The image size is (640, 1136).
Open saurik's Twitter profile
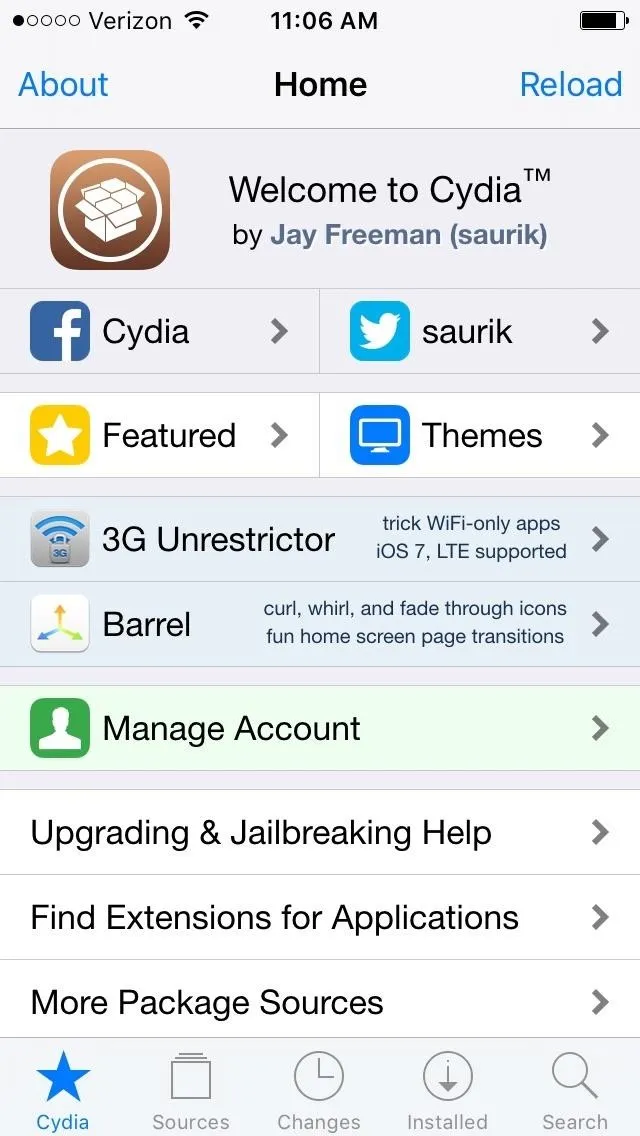(480, 332)
